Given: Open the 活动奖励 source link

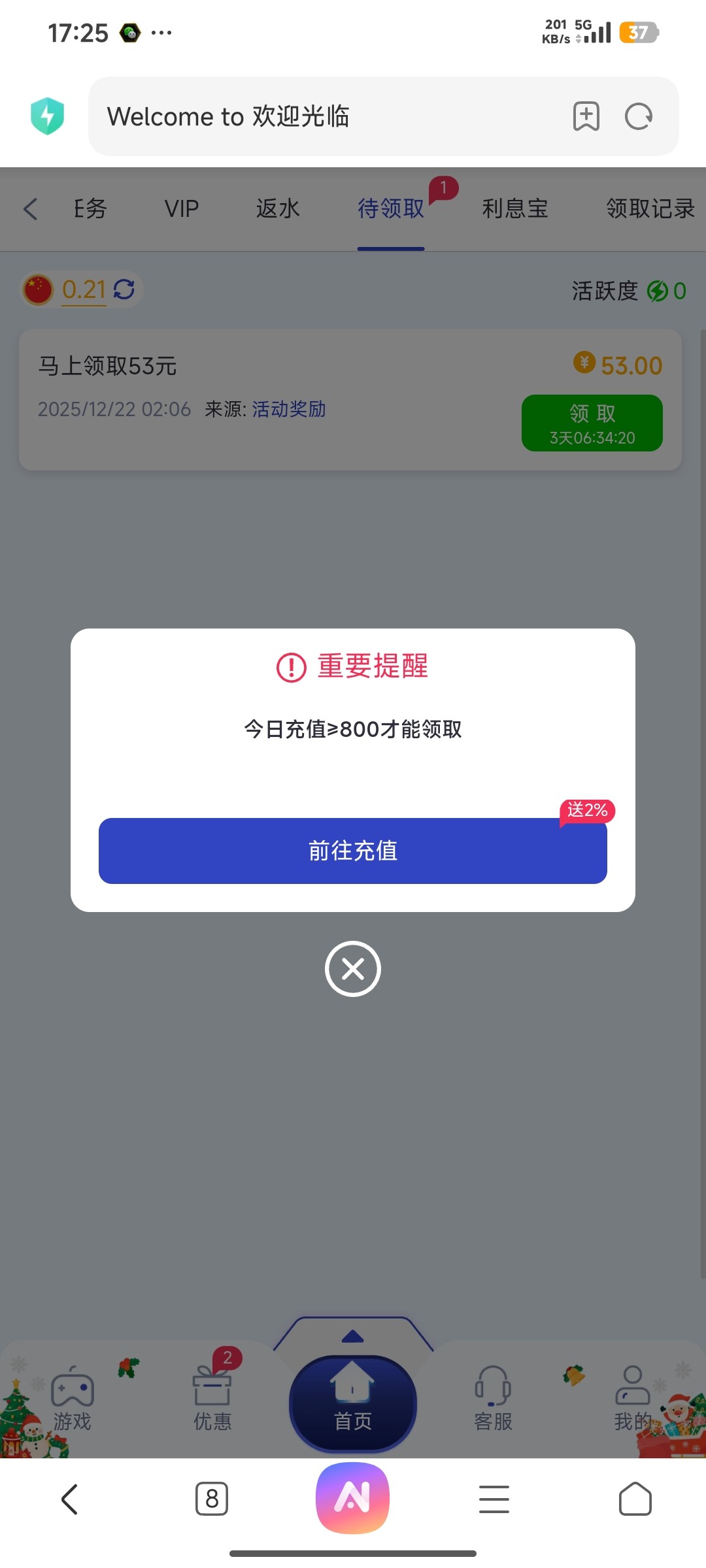Looking at the screenshot, I should pos(289,410).
